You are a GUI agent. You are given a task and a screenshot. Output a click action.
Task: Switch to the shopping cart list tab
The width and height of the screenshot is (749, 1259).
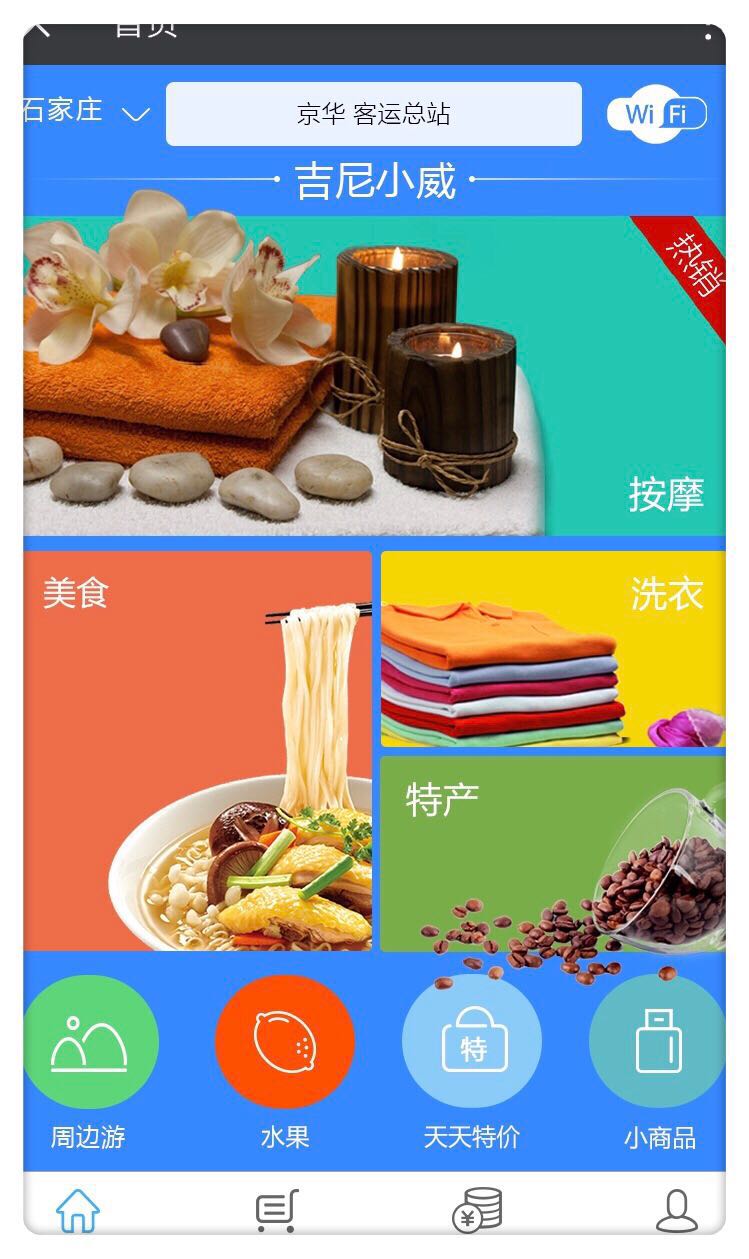click(276, 1211)
